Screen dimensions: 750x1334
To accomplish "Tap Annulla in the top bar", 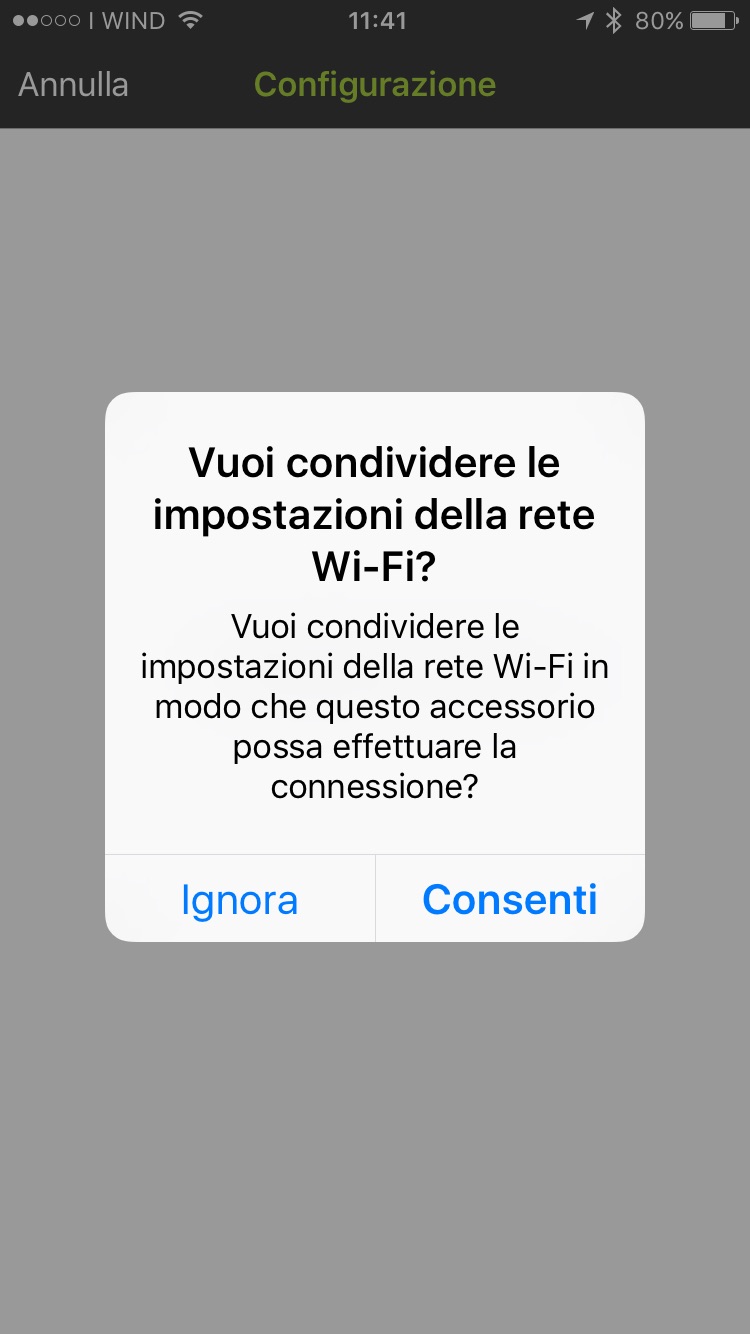I will [x=73, y=85].
